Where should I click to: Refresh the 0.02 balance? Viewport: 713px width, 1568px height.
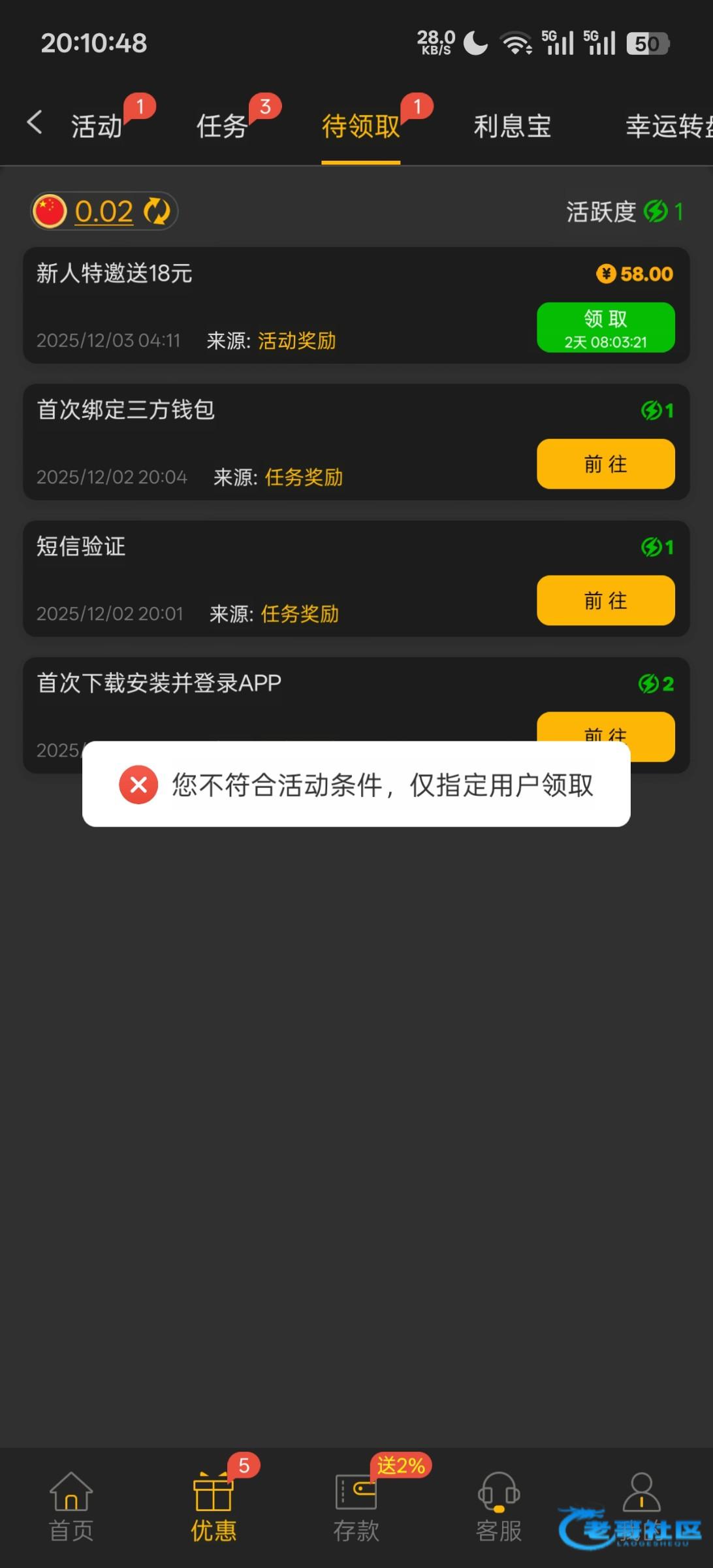(x=157, y=211)
